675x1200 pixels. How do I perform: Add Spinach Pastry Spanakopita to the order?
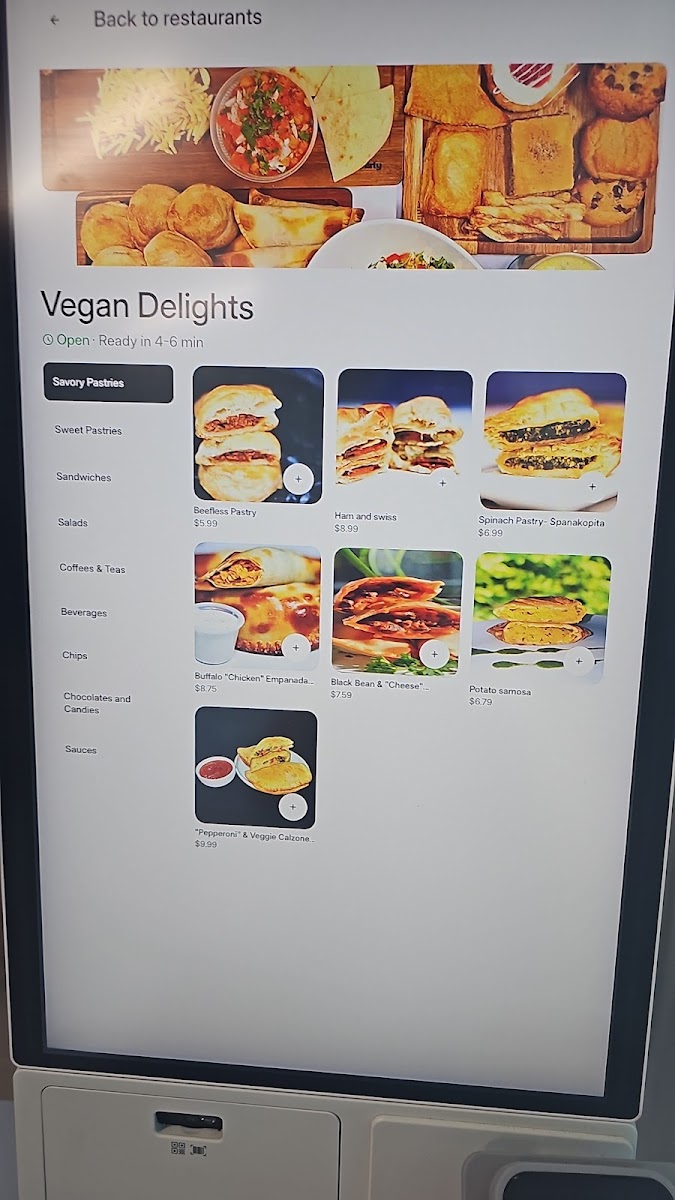tap(592, 487)
